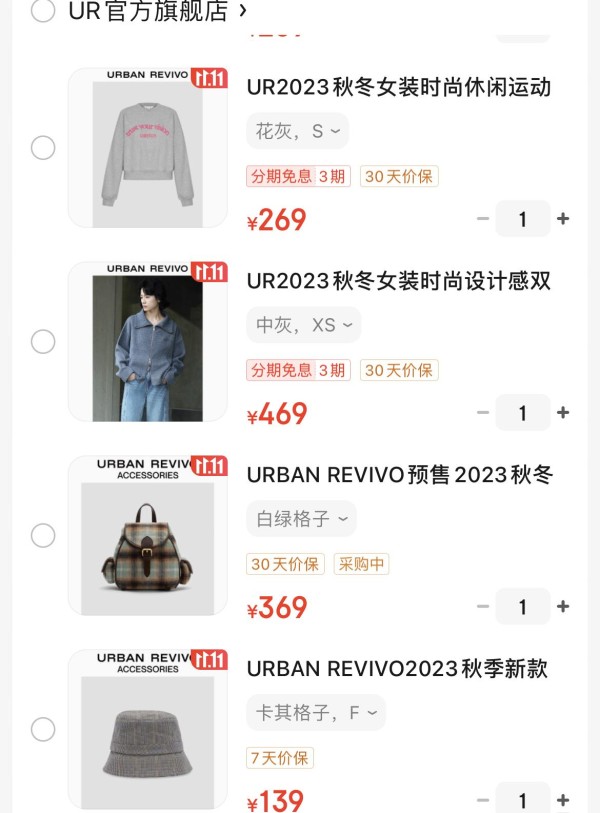Change the 白绿格子 color option

301,519
